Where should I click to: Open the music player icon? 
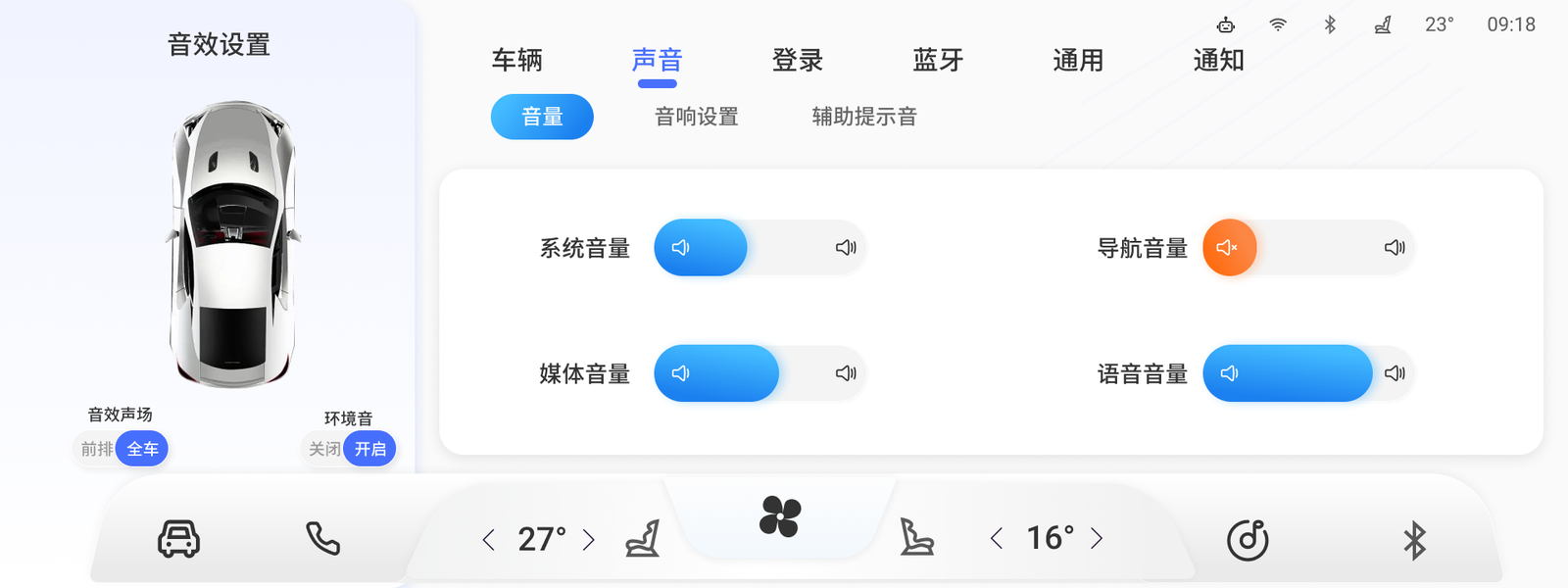coord(1248,540)
